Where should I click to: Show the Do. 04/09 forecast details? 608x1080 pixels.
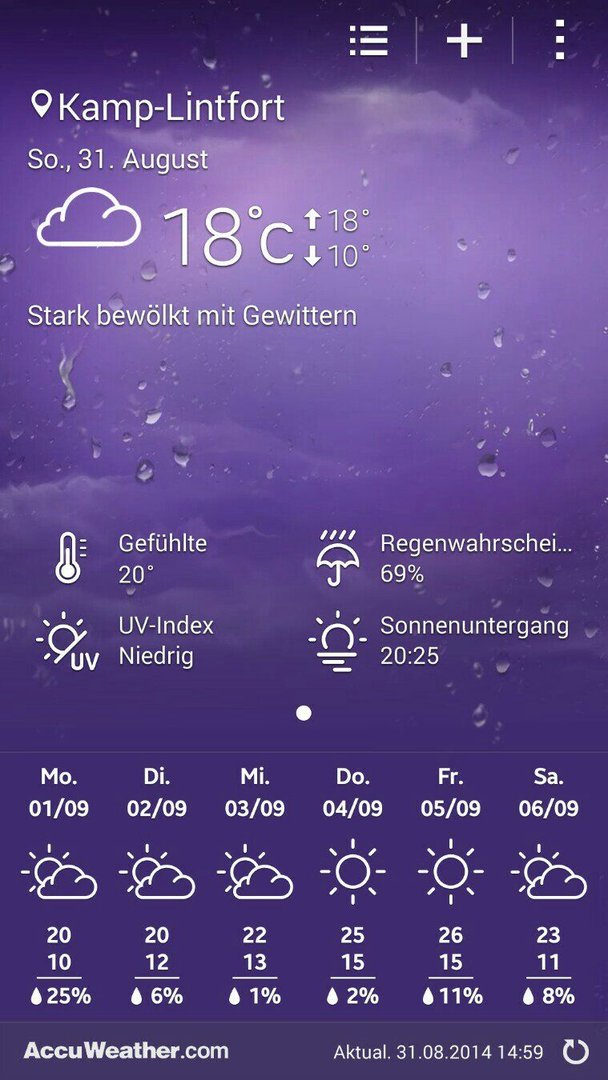click(x=353, y=885)
